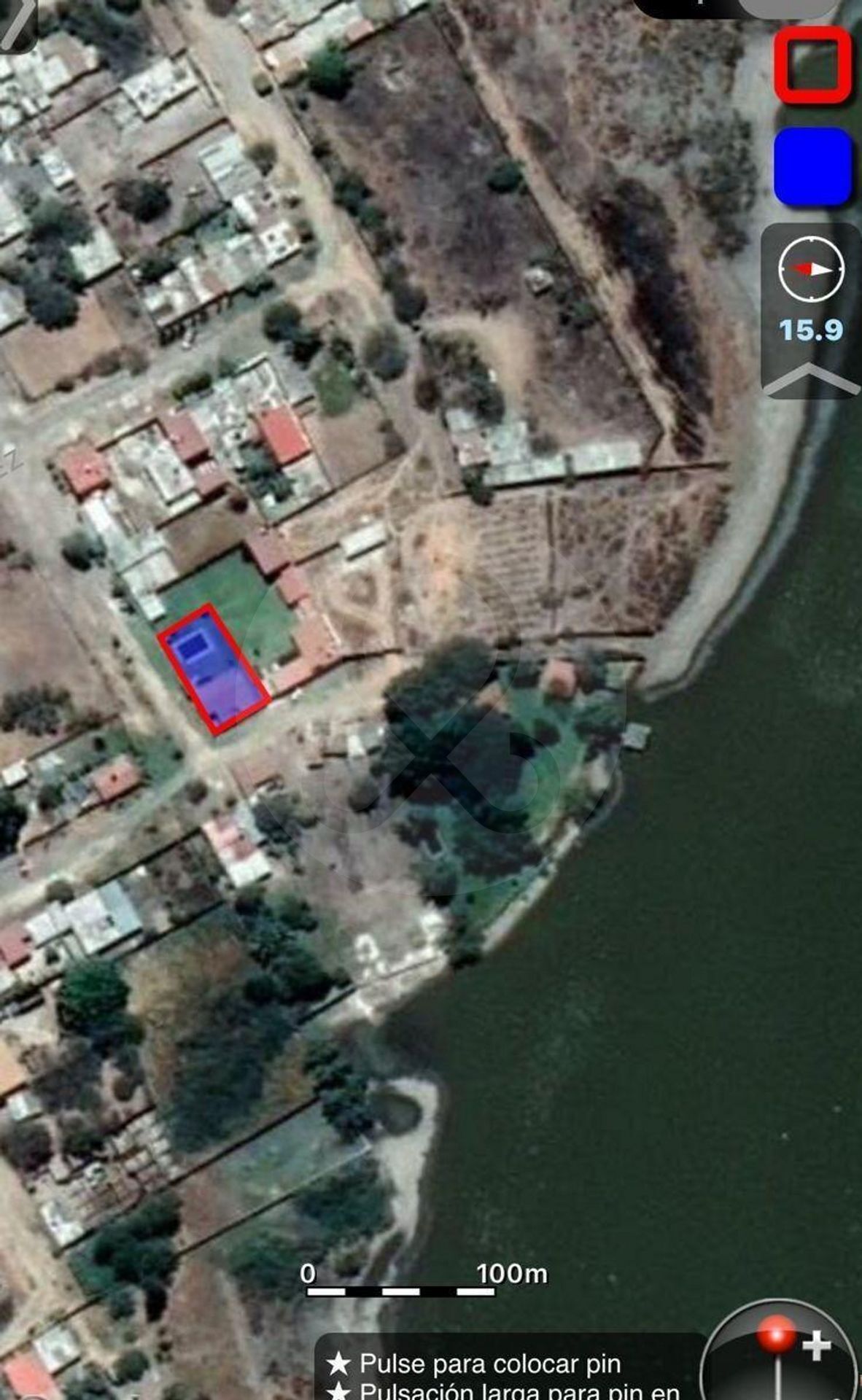Expand the panel with the up chevron
The width and height of the screenshot is (862, 1400).
pyautogui.click(x=811, y=380)
